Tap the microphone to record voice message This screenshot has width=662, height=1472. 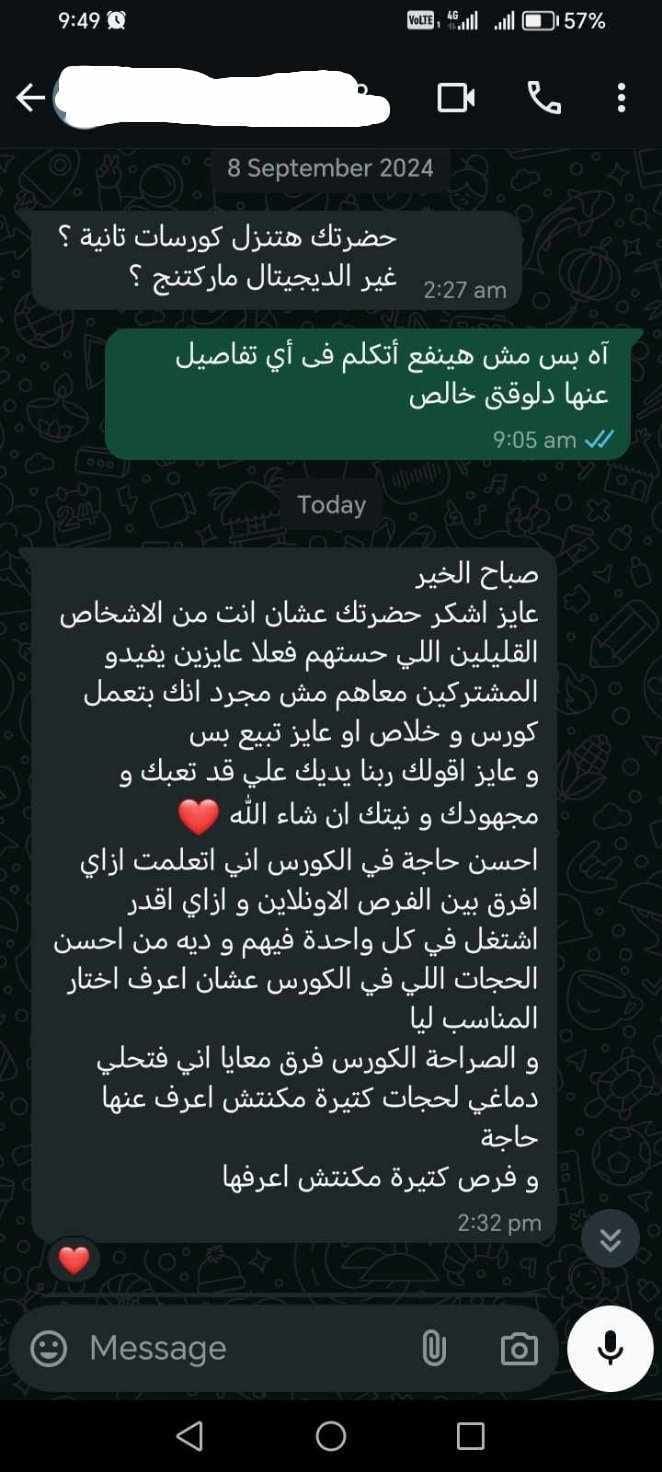point(610,1349)
